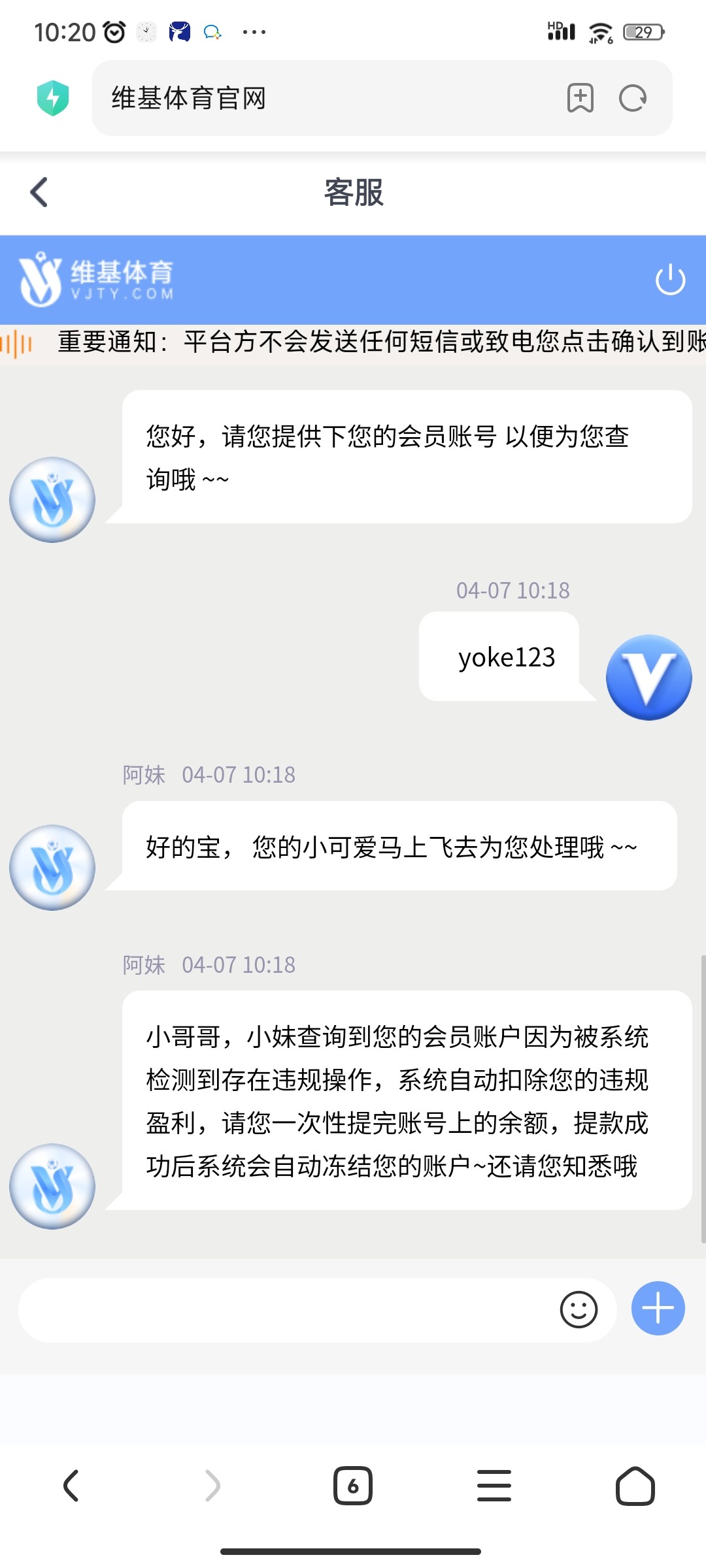Open the emoji picker
706x1568 pixels.
pyautogui.click(x=579, y=1309)
